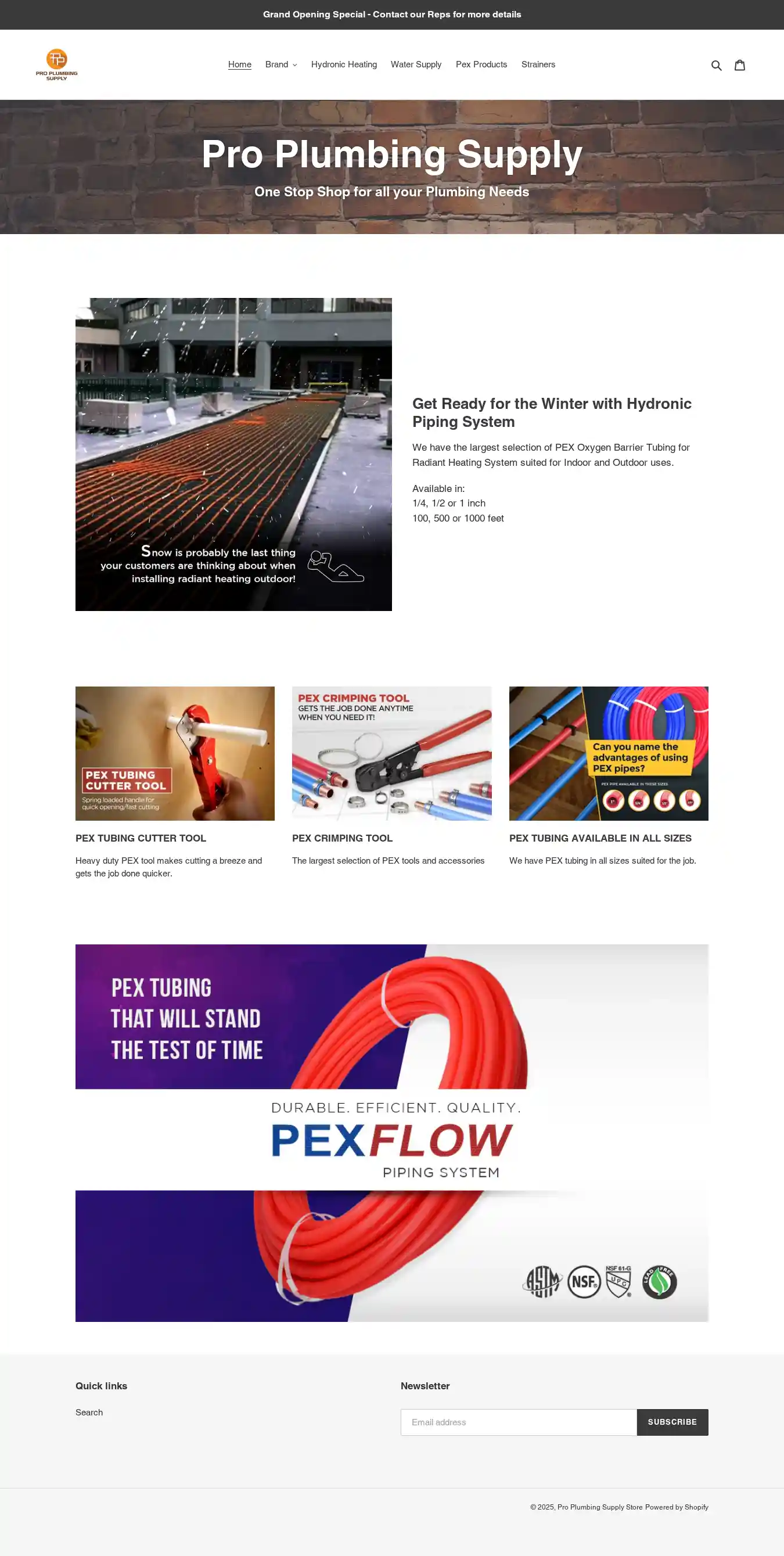
Task: Go to the Home nav link
Action: (x=239, y=64)
